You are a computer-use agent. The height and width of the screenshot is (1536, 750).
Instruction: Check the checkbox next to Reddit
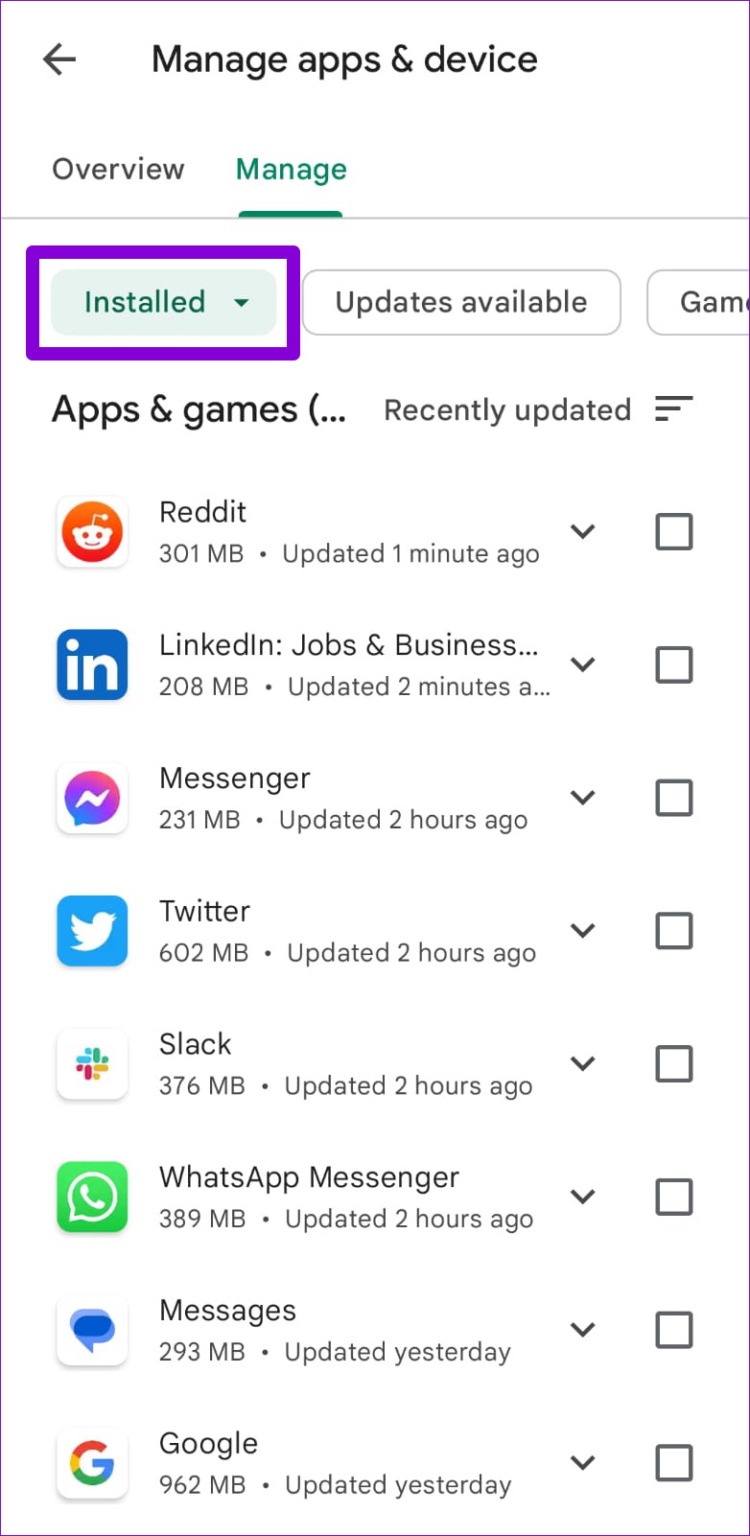click(x=673, y=531)
